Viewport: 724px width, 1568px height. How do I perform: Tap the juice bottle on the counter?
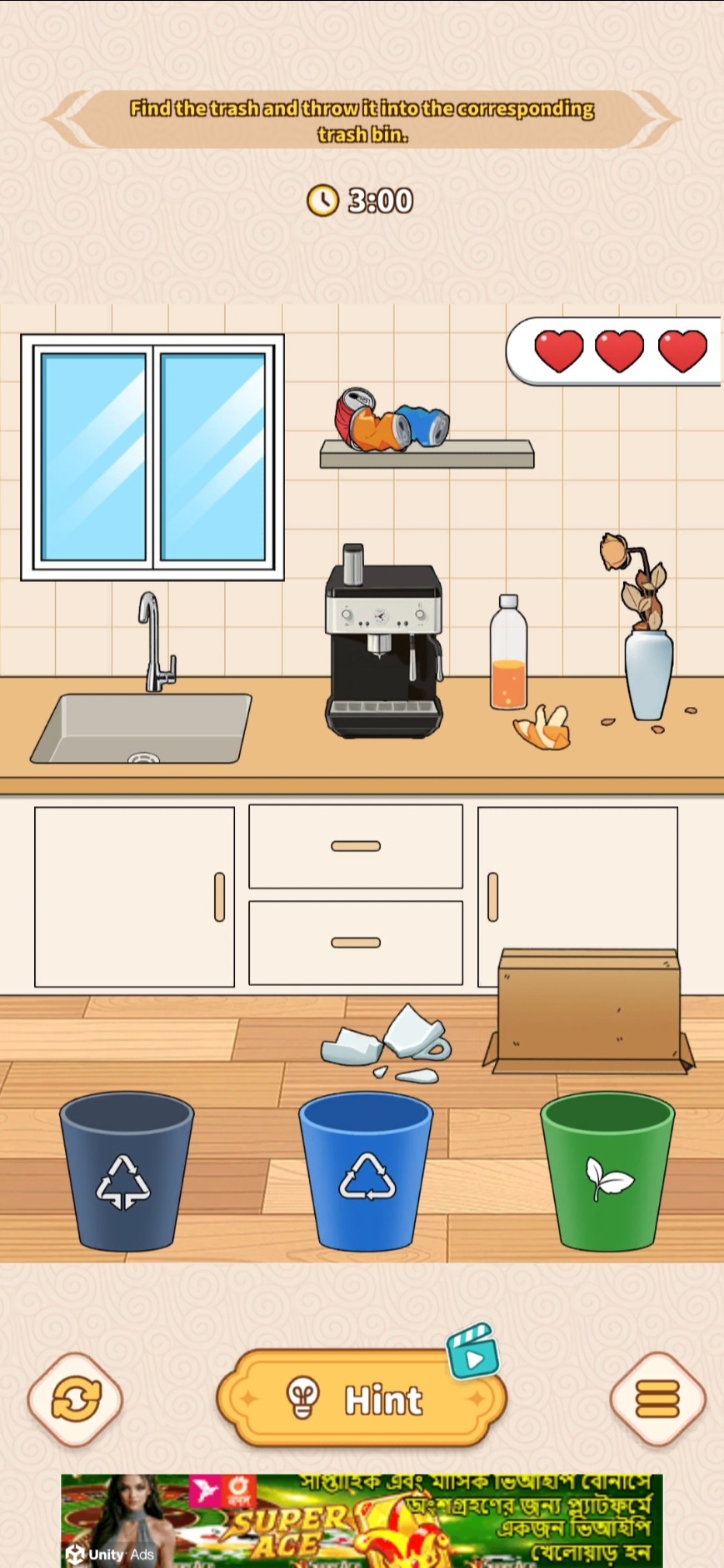pos(507,654)
